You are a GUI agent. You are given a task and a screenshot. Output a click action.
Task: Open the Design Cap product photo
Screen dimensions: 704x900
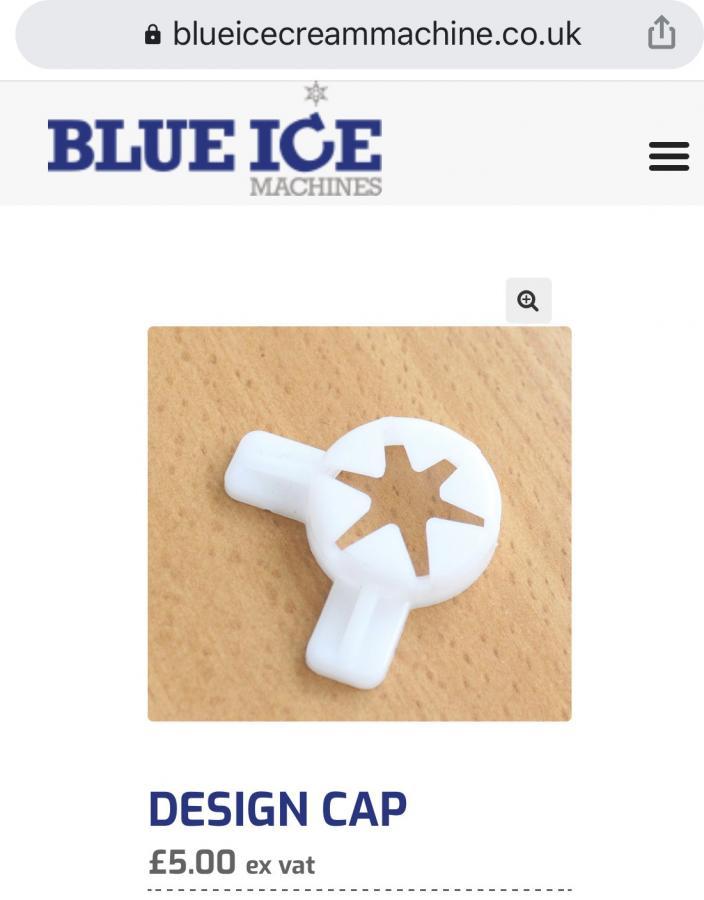point(359,523)
